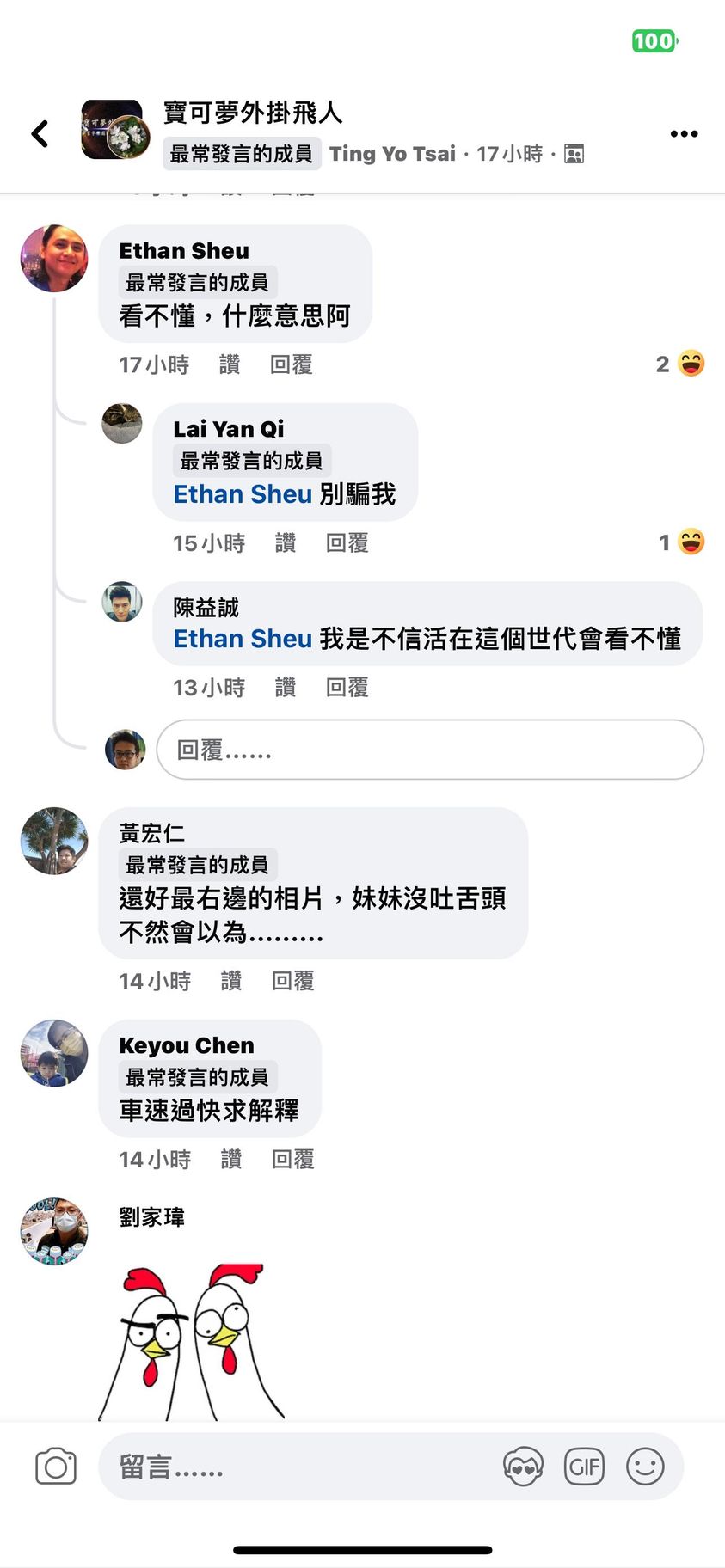Viewport: 725px width, 1568px height.
Task: Reply to 黃宏仁's comment
Action: tap(292, 981)
